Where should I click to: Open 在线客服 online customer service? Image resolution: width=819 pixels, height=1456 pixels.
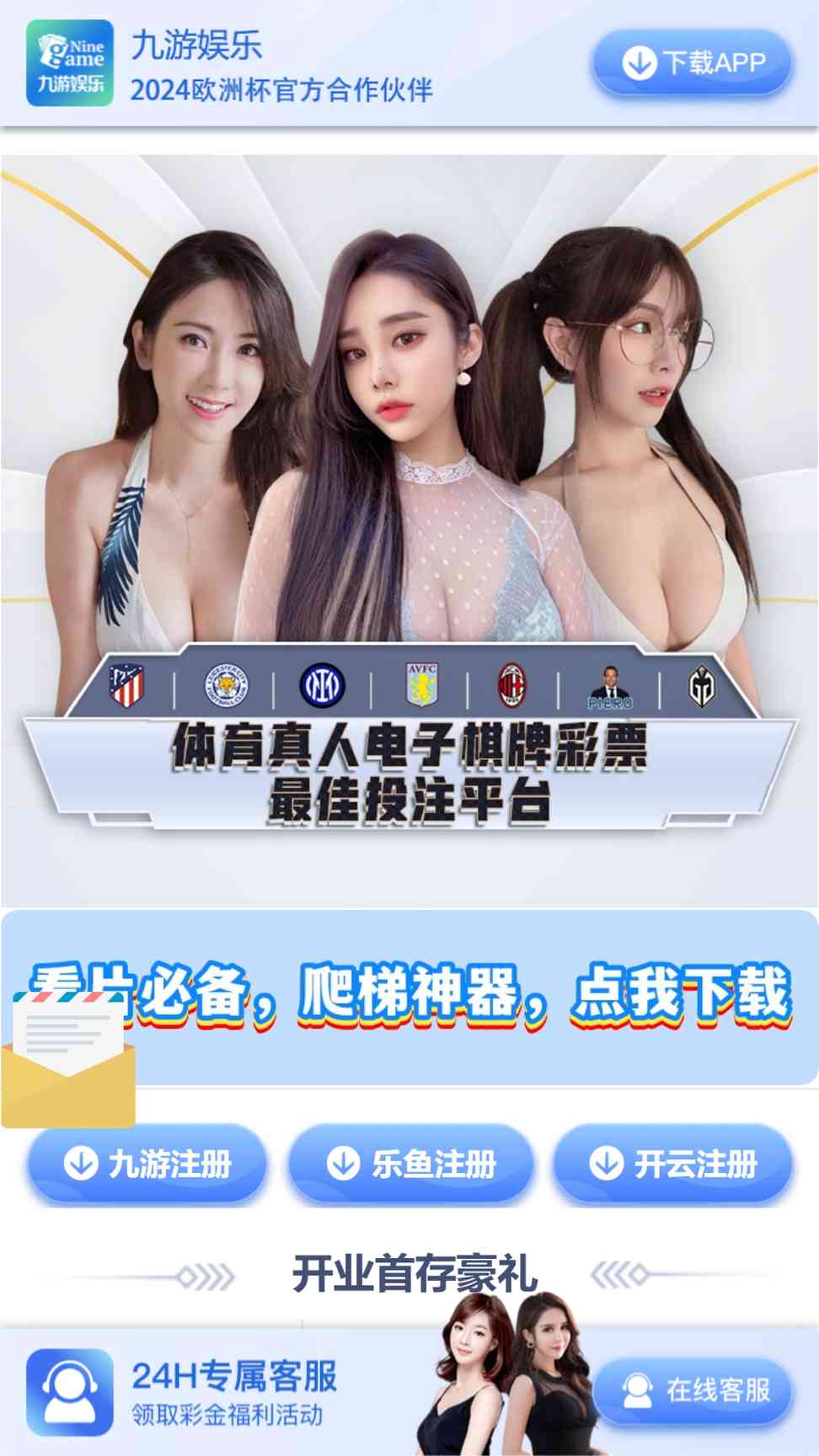pos(693,1390)
